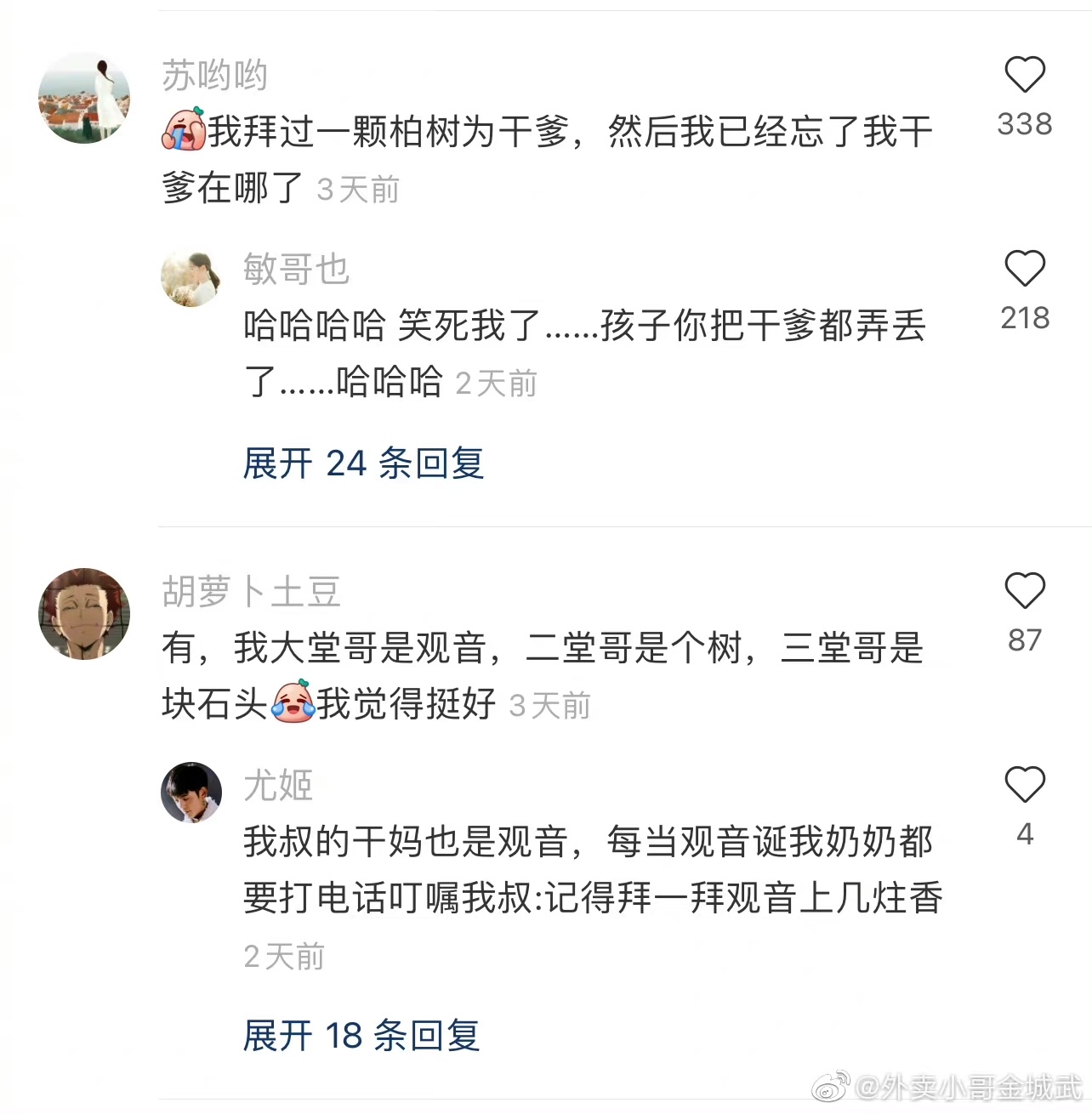Like 尤姬's reply about 观音
Viewport: 1092px width, 1114px height.
pyautogui.click(x=1024, y=784)
